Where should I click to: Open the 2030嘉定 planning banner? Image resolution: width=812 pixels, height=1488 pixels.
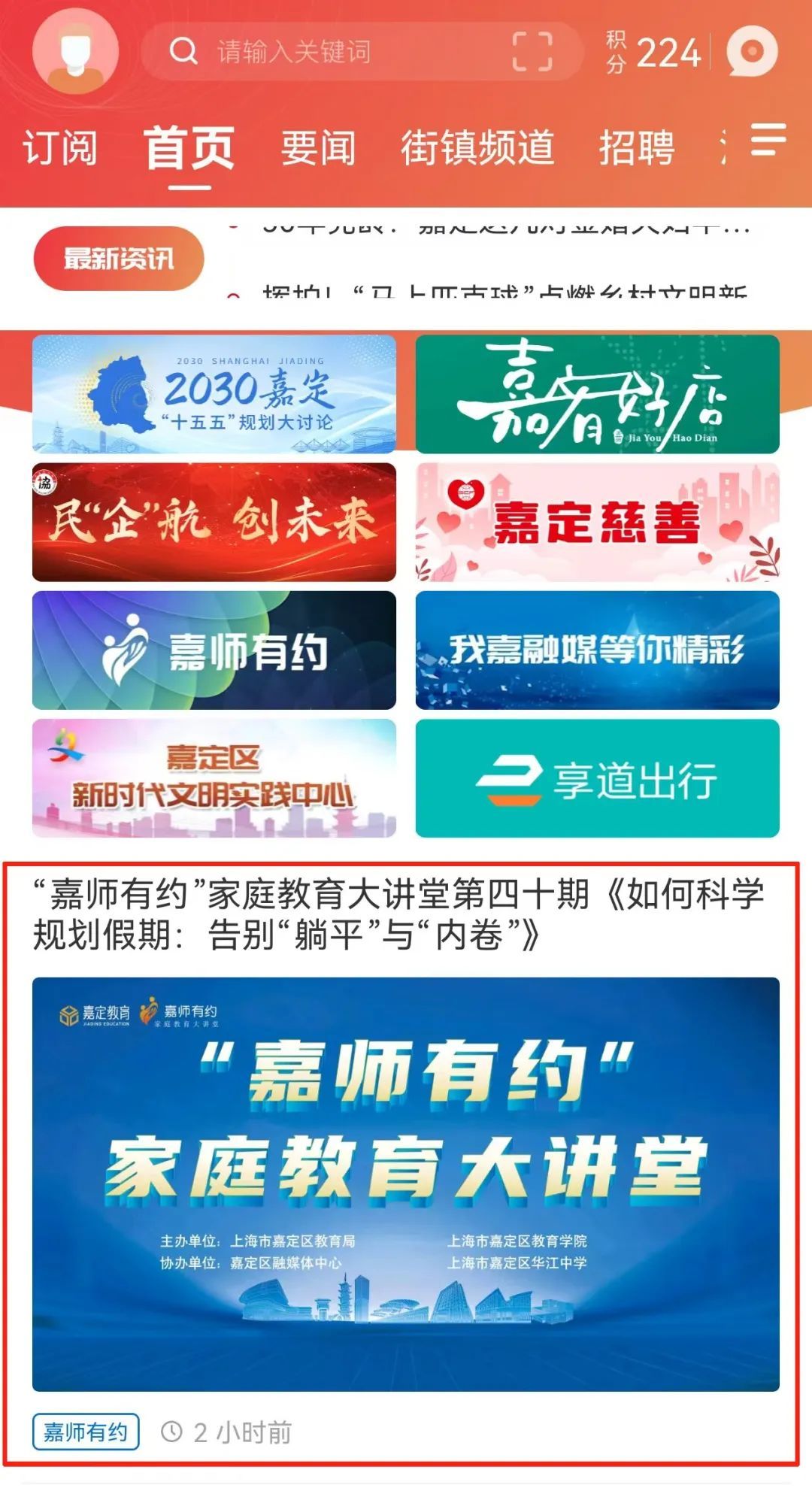(214, 394)
